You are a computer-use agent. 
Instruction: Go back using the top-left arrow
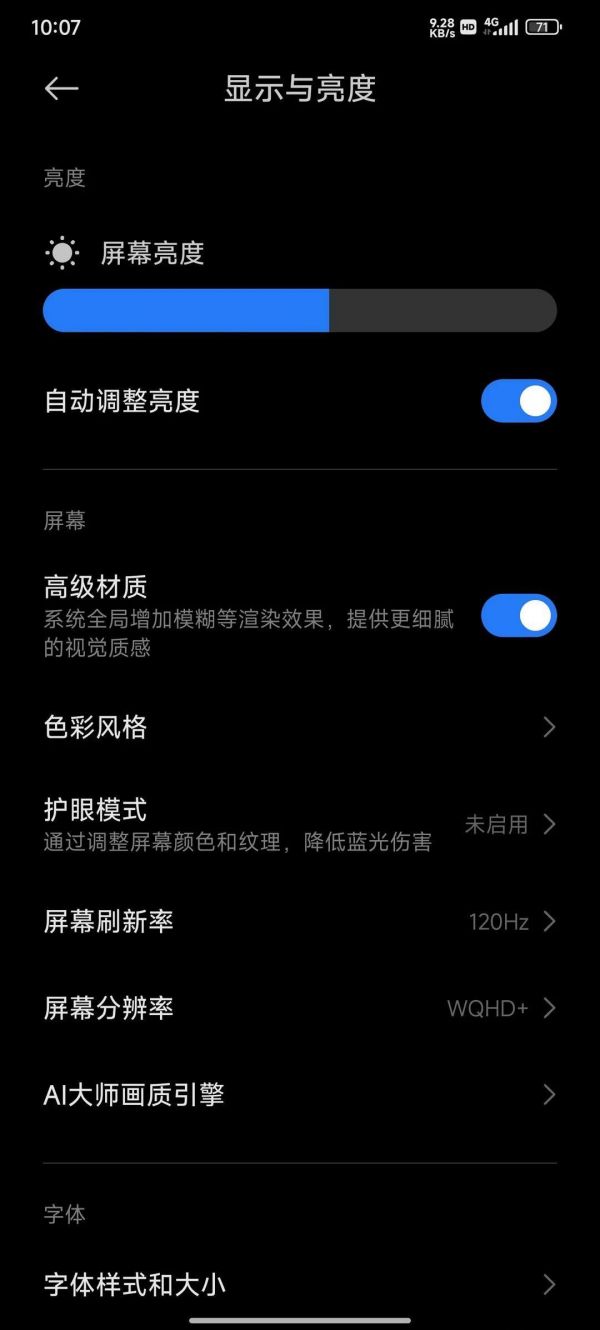pyautogui.click(x=61, y=89)
